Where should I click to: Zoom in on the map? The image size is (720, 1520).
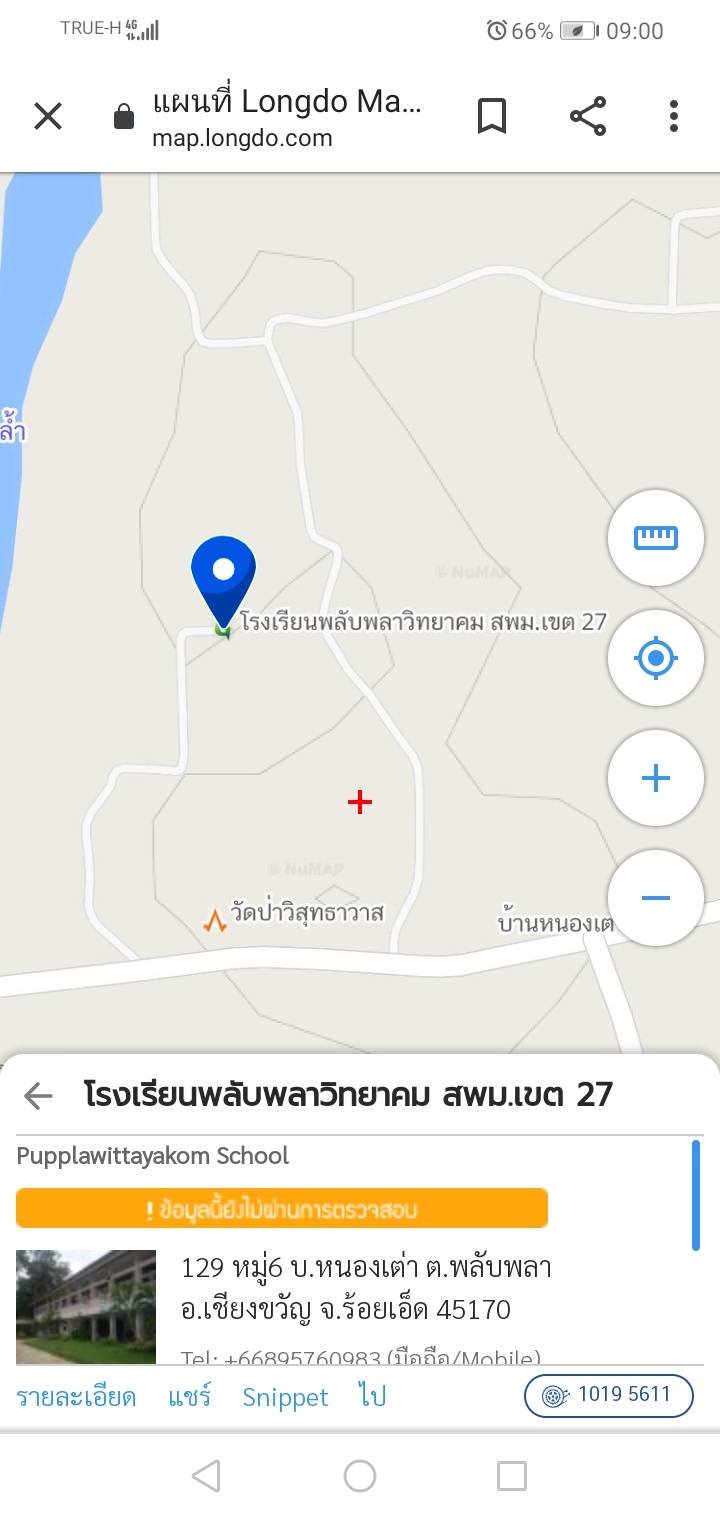tap(655, 778)
